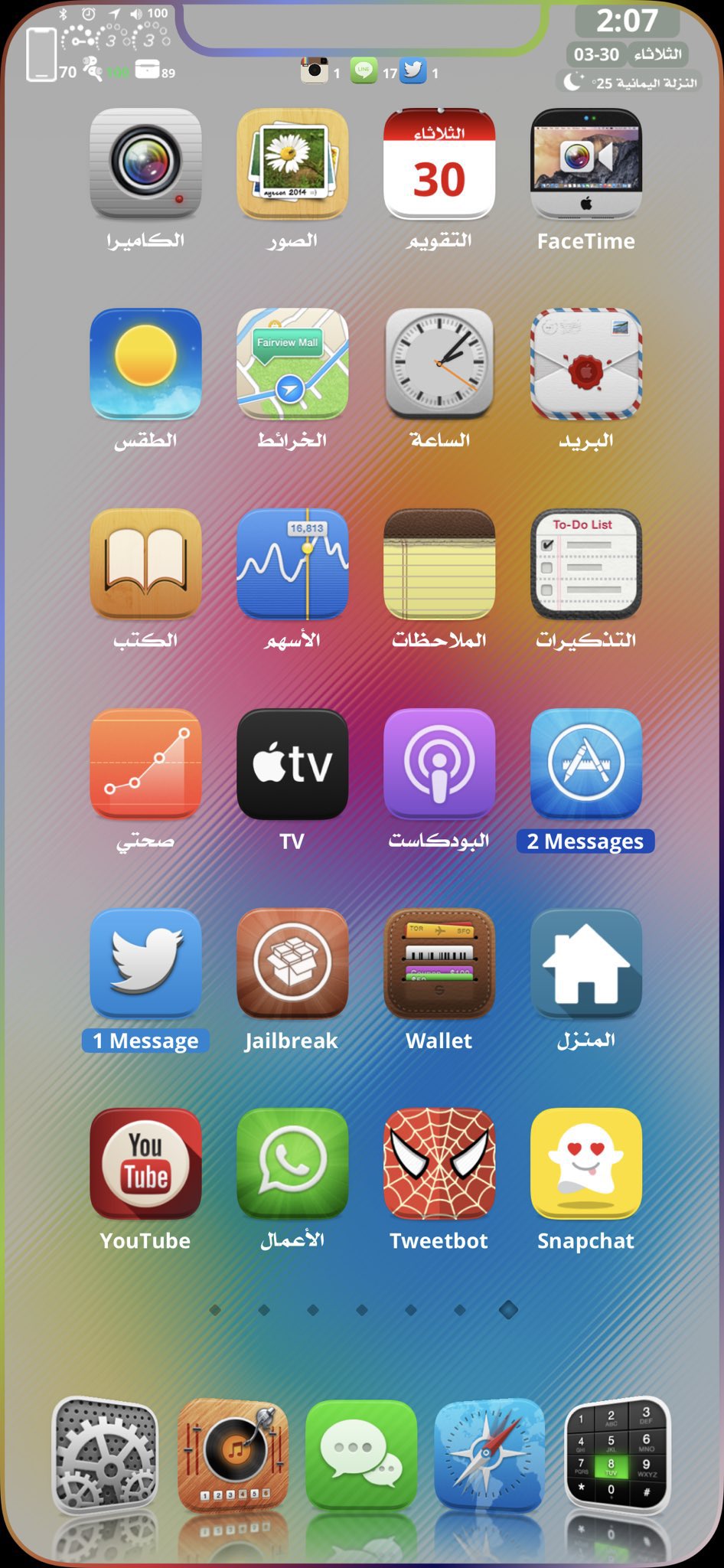Viewport: 724px width, 1568px height.
Task: Open the Mail app with envelope icon
Action: 586,364
